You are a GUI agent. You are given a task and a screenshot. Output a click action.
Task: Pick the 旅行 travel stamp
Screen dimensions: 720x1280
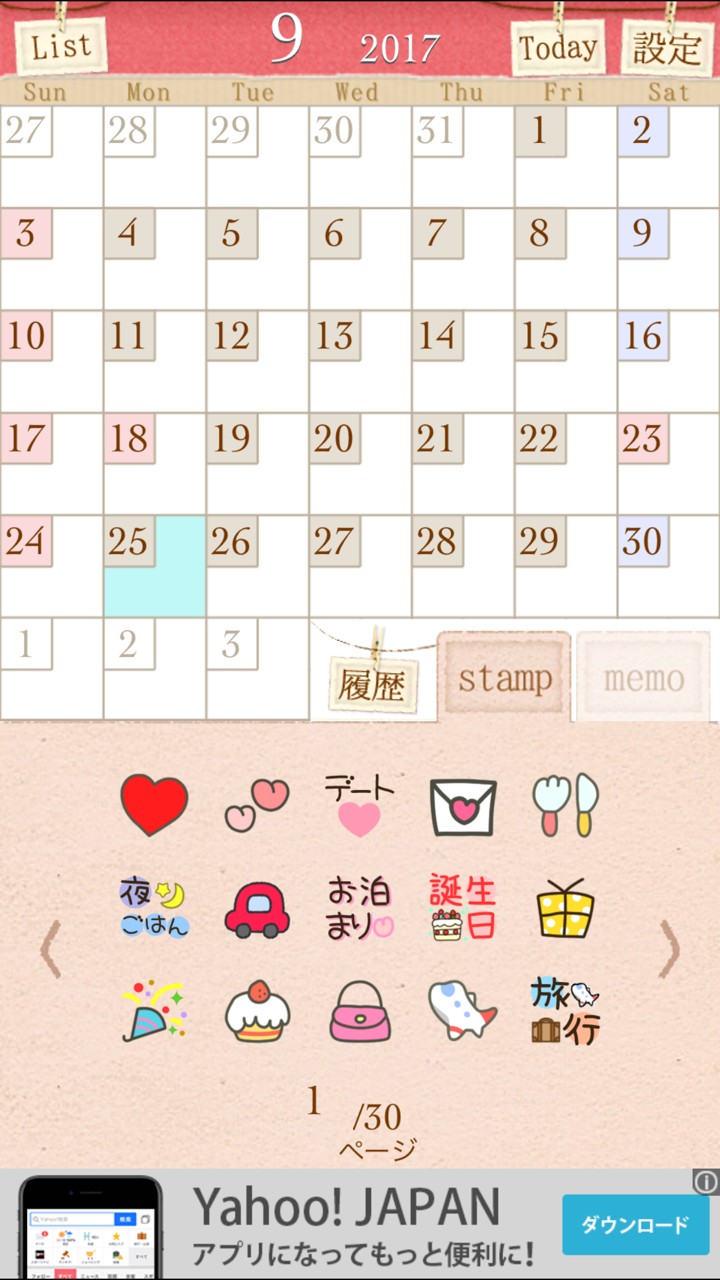[565, 1011]
